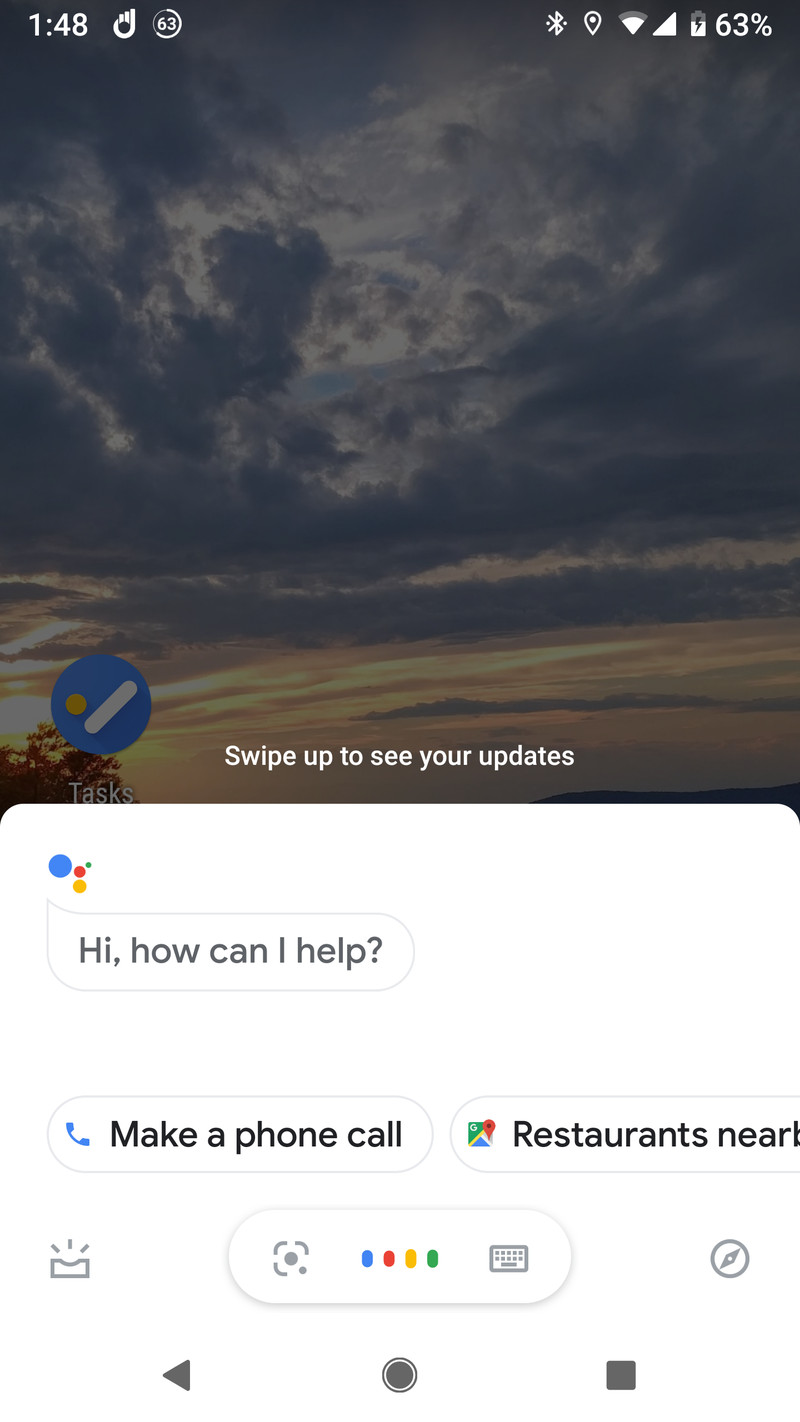800x1422 pixels.
Task: Tap the Make a phone call chip
Action: tap(240, 1134)
